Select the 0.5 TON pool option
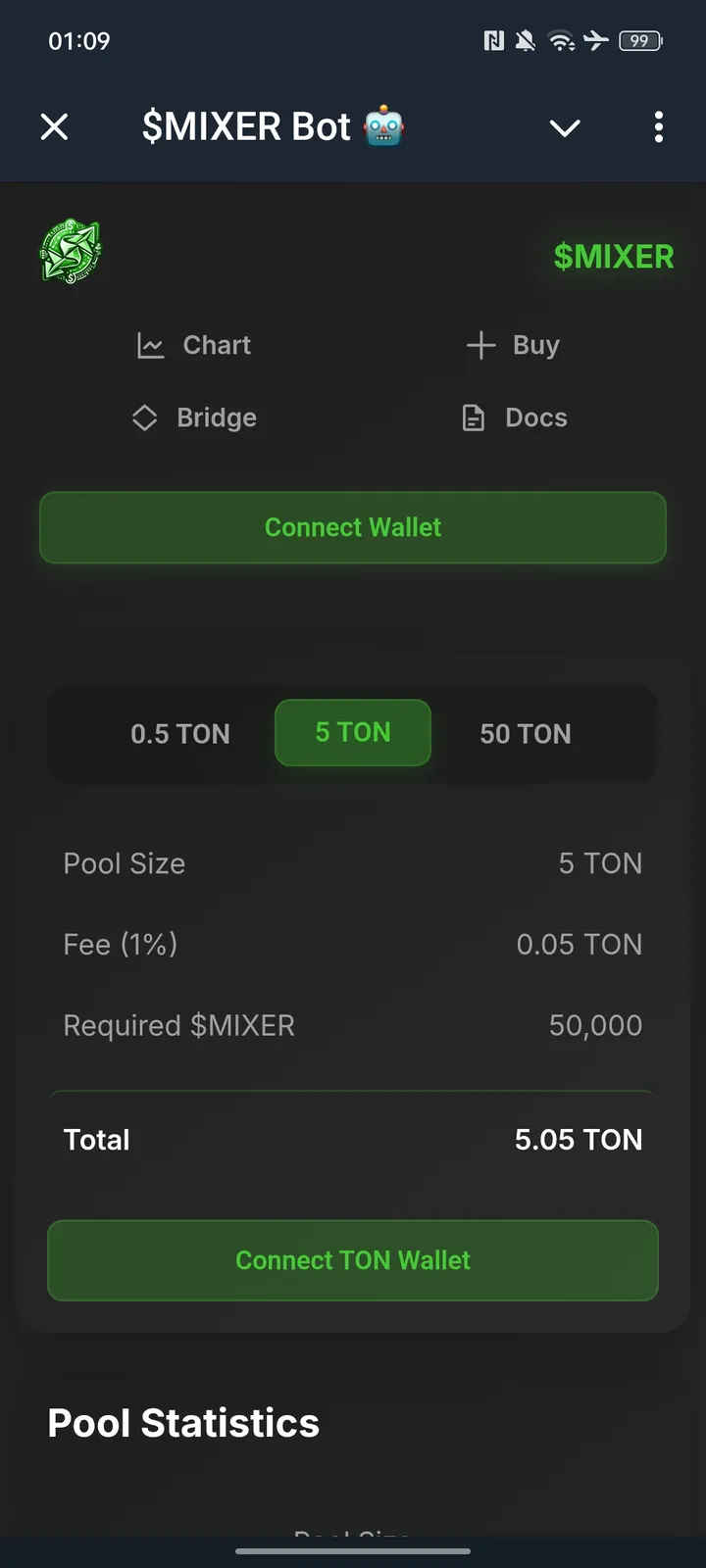 (x=180, y=734)
